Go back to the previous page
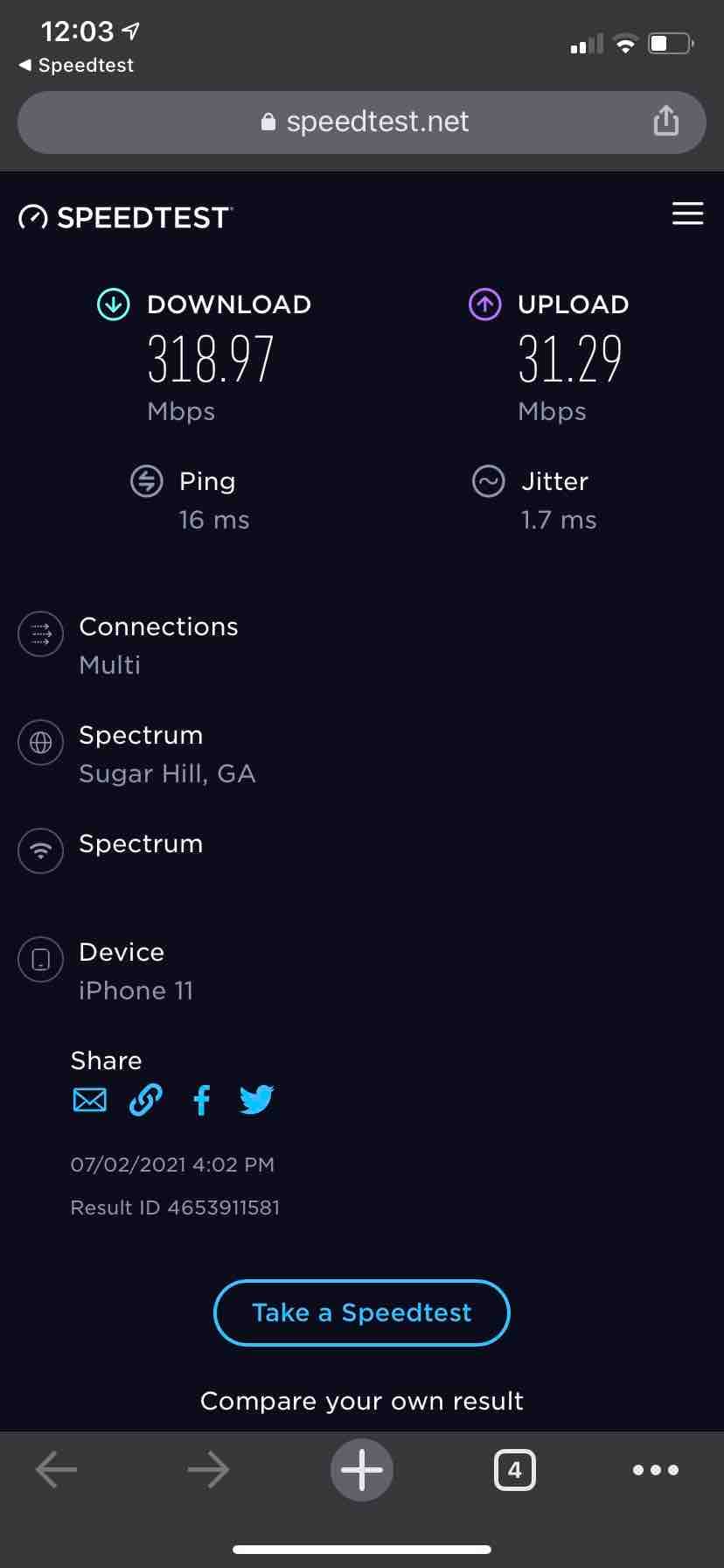This screenshot has height=1568, width=724. [x=57, y=1470]
